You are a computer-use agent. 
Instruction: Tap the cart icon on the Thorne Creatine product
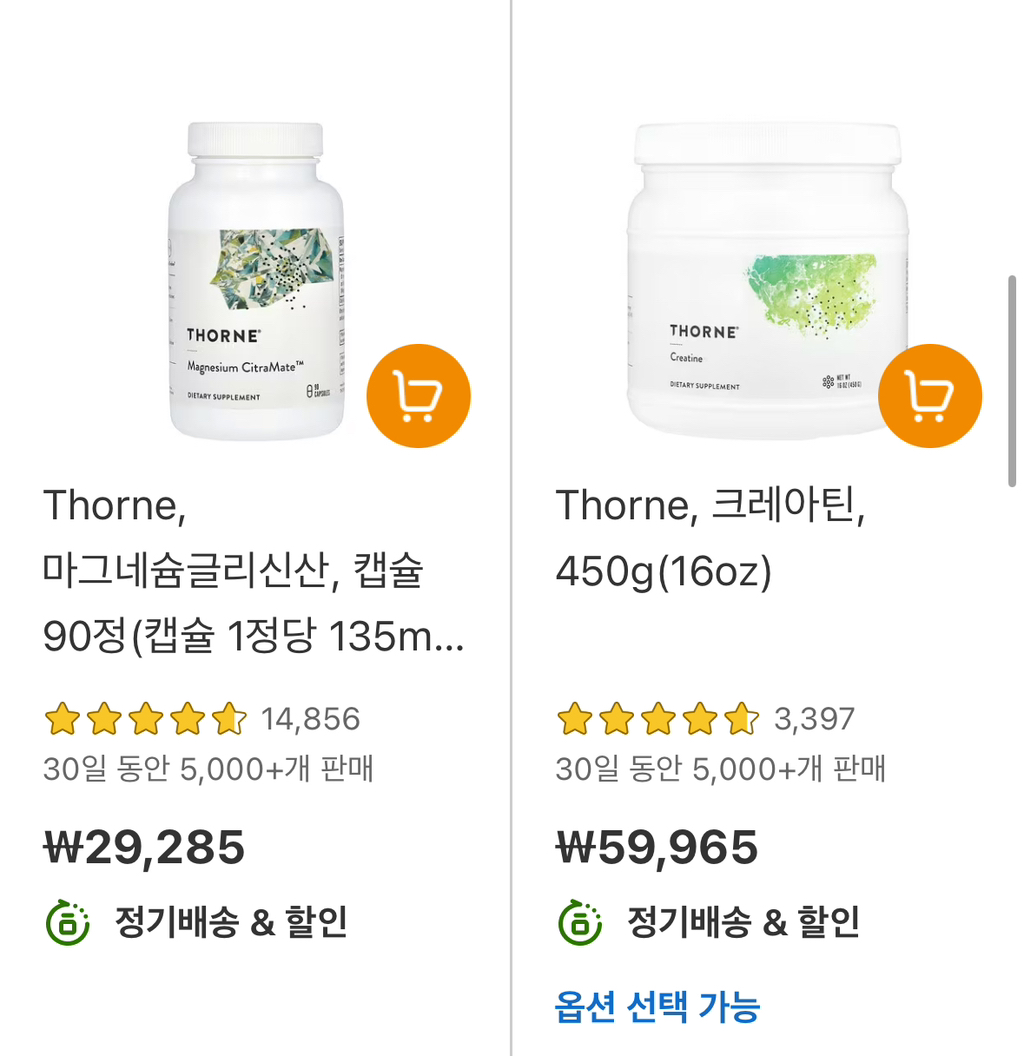coord(931,395)
